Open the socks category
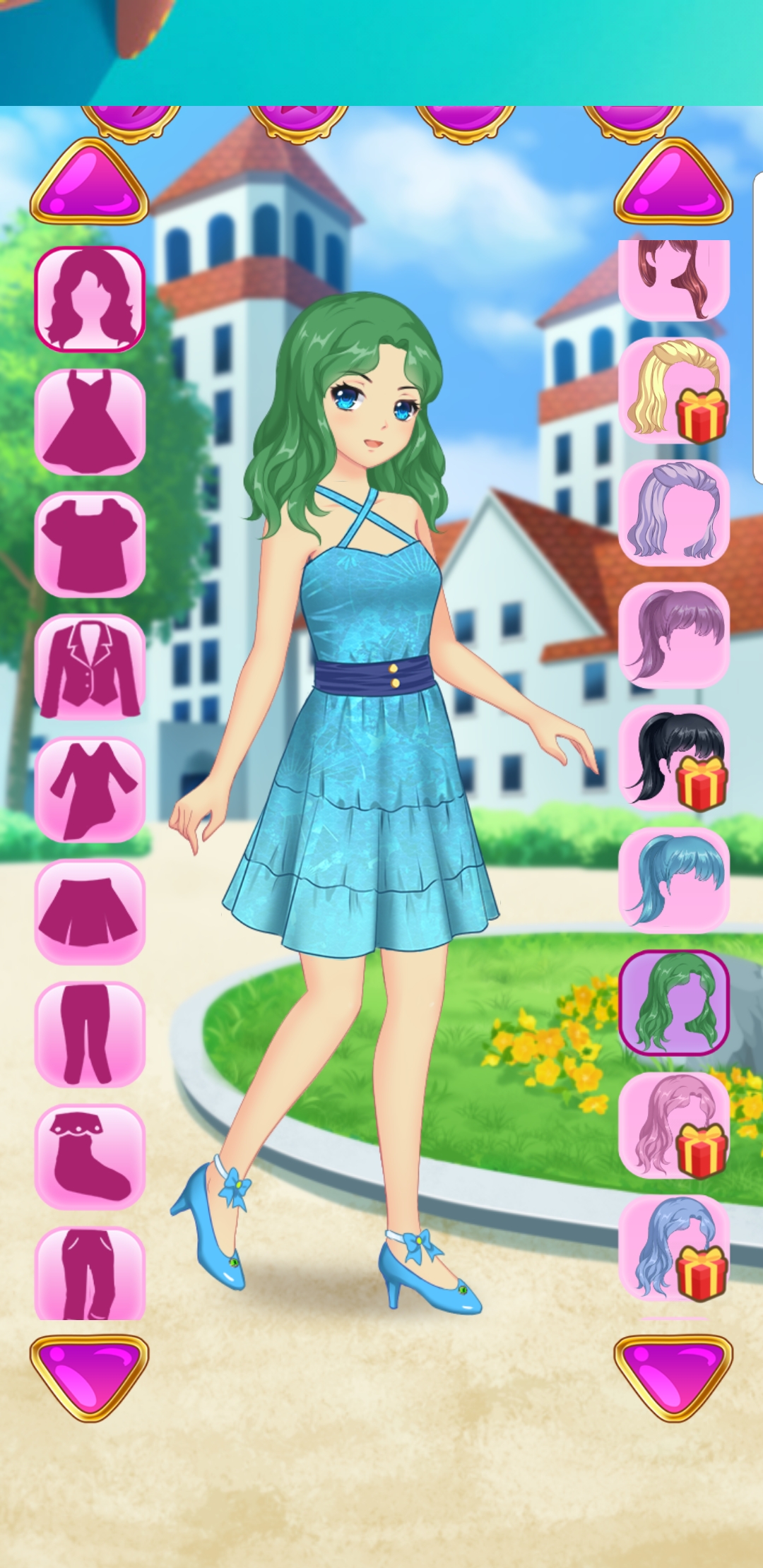The height and width of the screenshot is (1568, 763). click(90, 1157)
